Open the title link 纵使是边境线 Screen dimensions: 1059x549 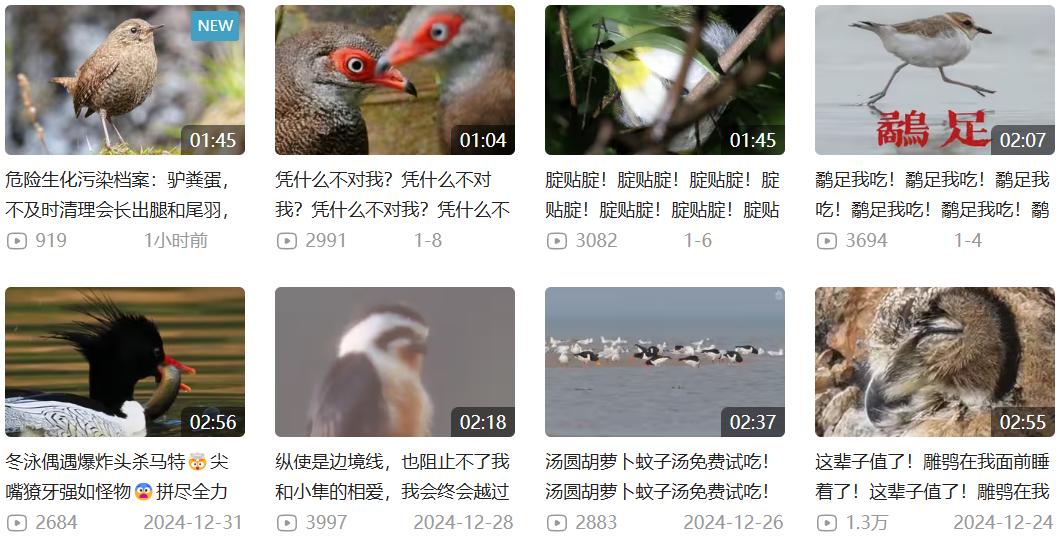coord(392,477)
